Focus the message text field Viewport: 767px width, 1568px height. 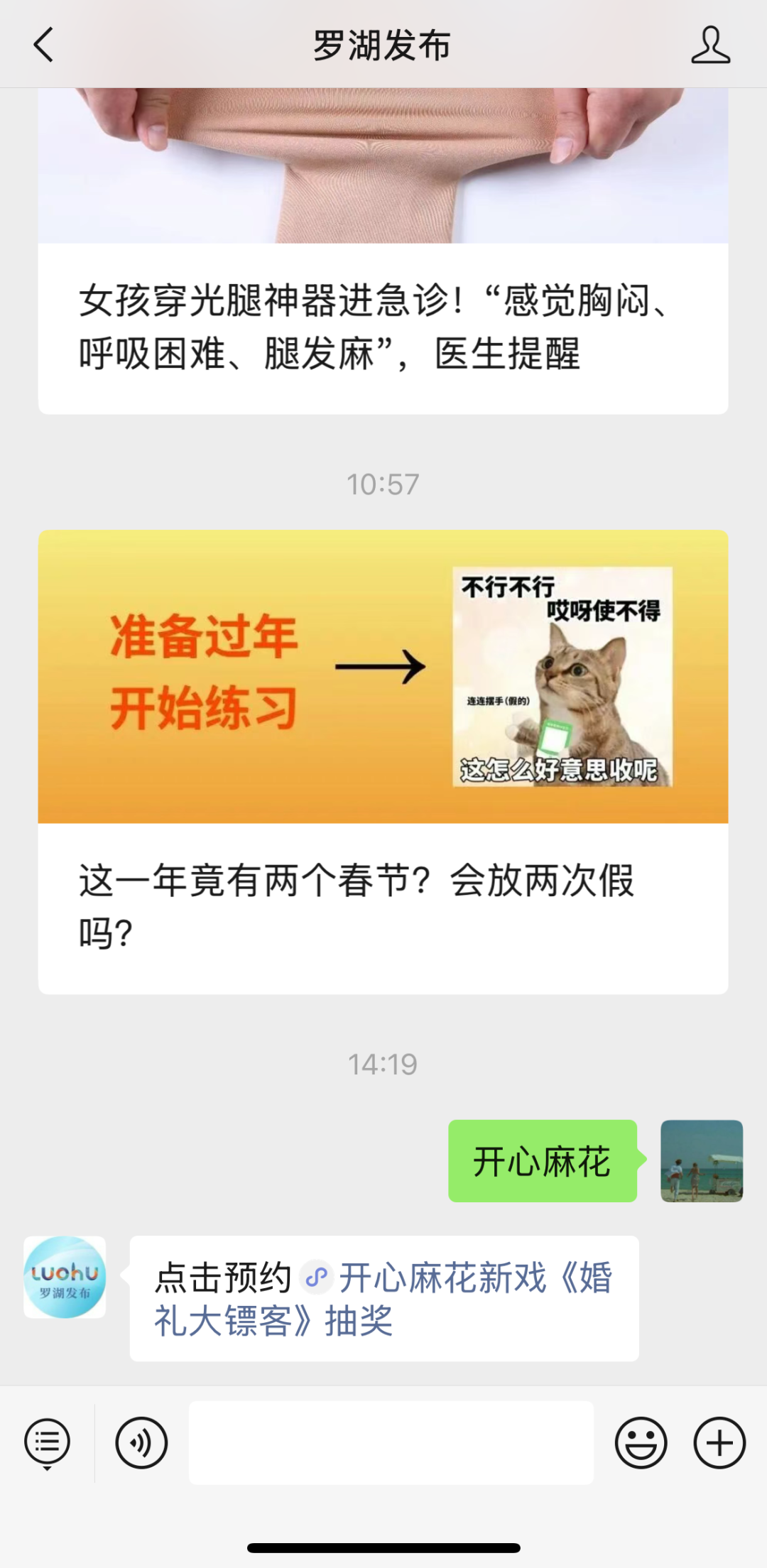tap(391, 1442)
